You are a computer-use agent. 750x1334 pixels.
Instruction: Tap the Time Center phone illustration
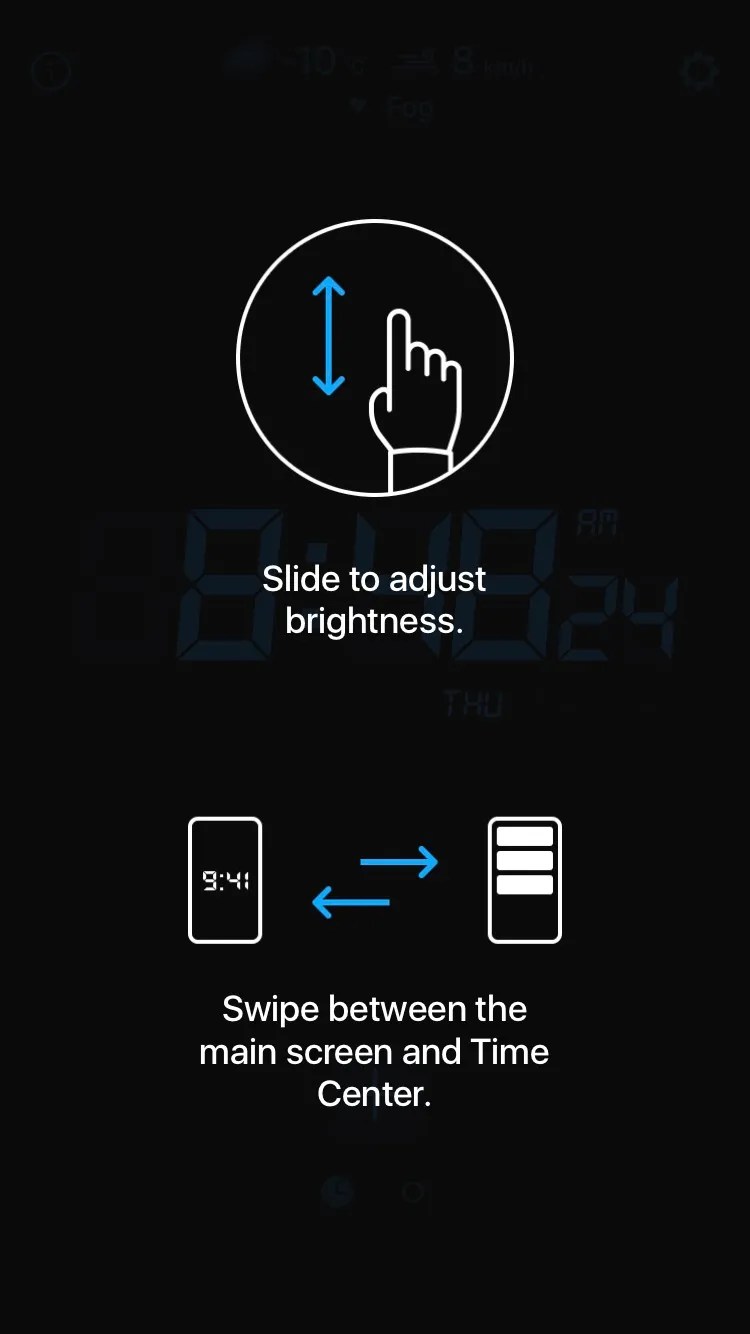click(523, 878)
